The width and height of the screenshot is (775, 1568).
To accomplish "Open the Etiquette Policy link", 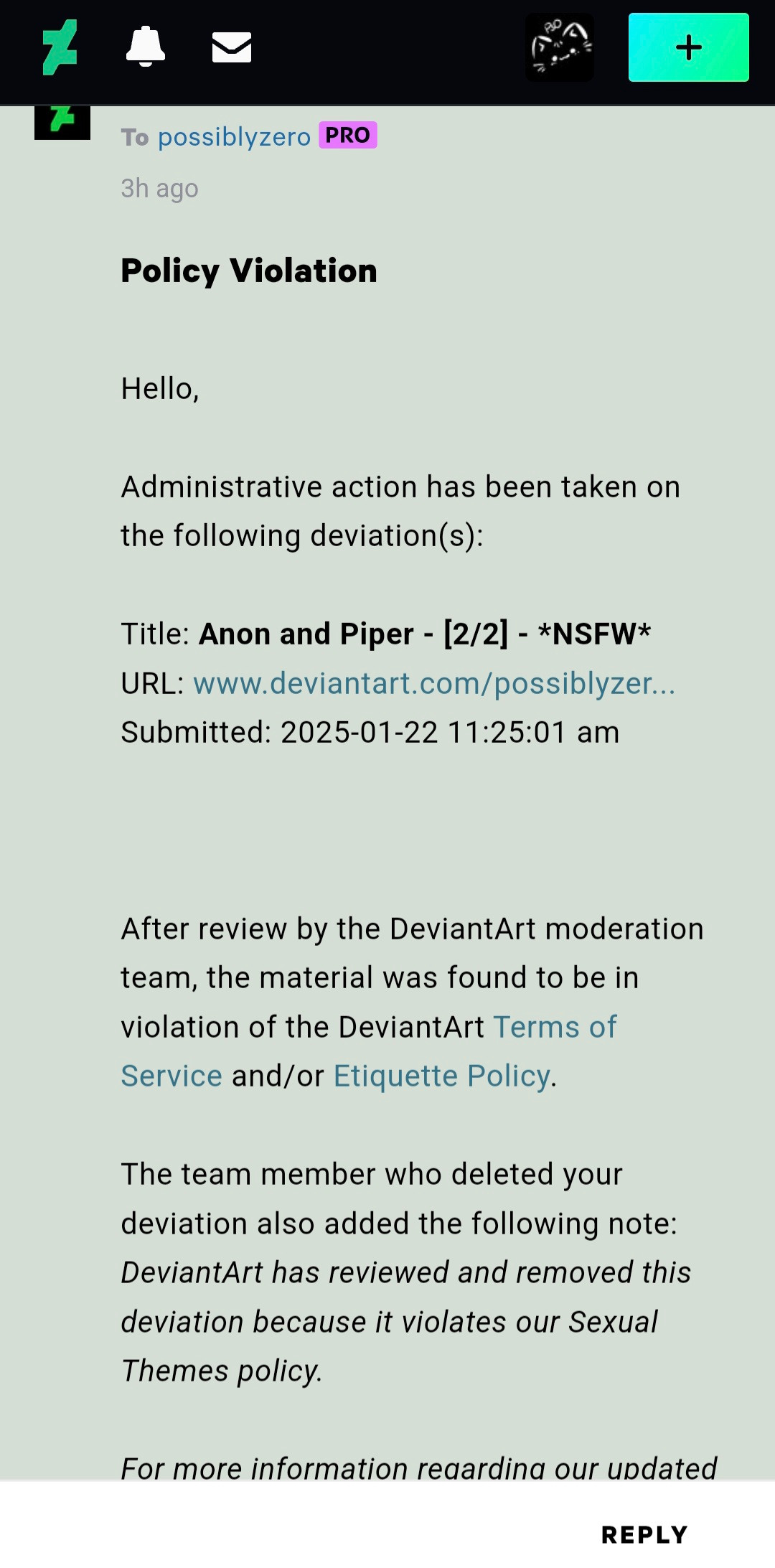I will point(442,1076).
